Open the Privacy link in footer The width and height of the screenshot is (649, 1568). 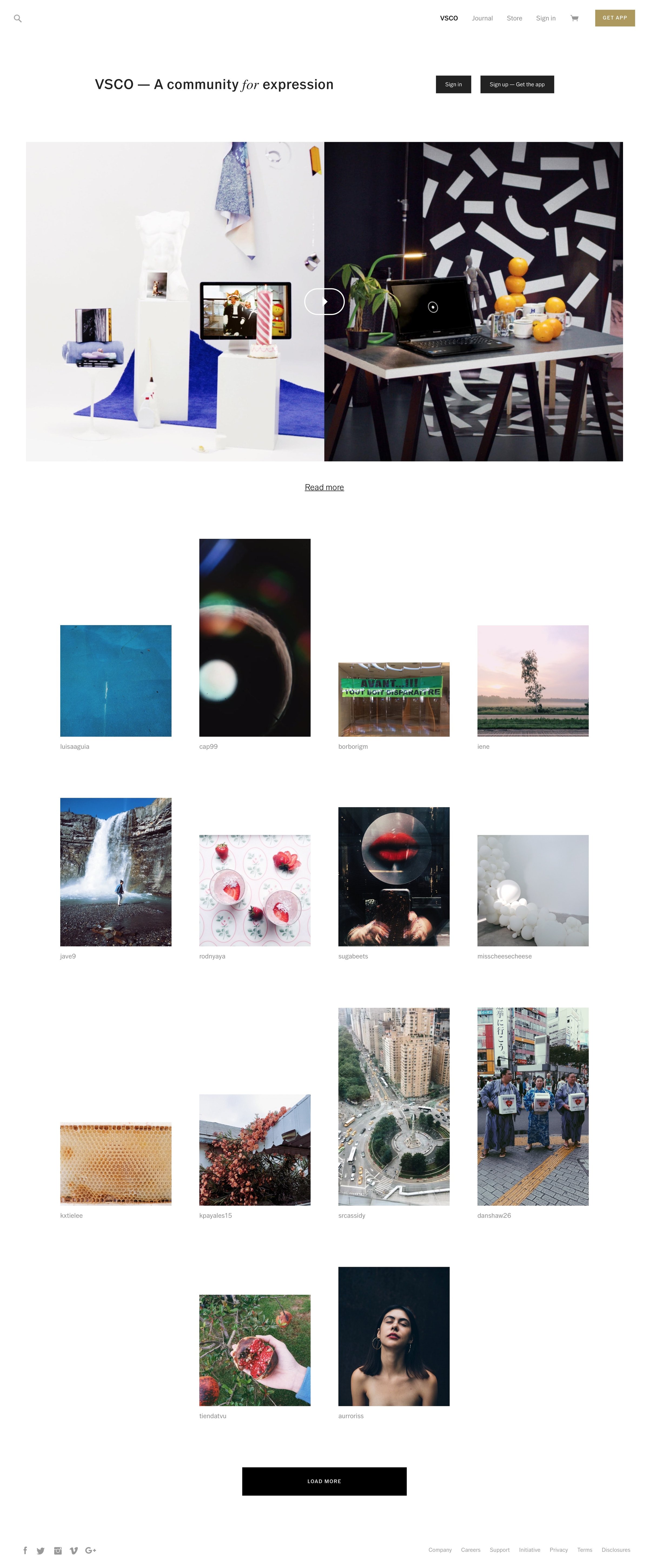point(558,1550)
